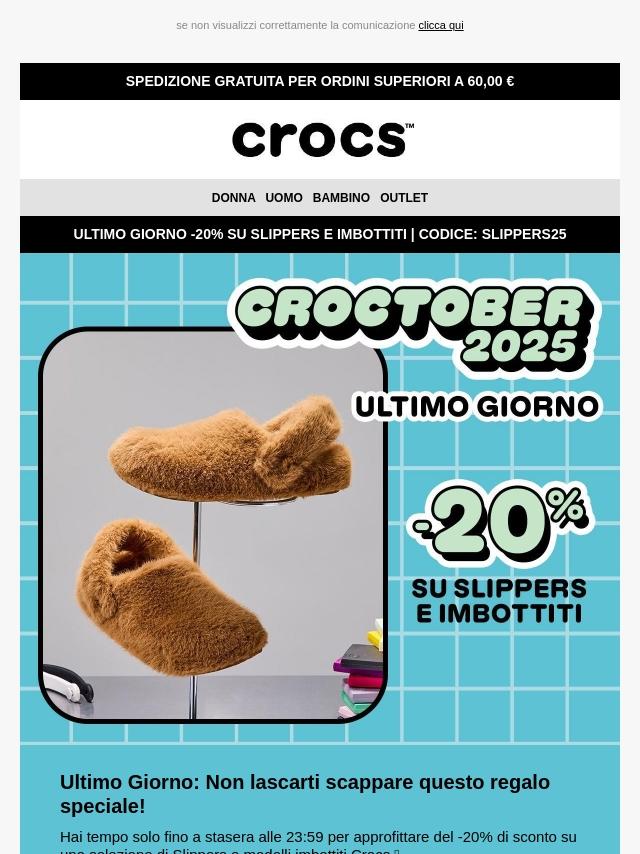Open the SLIPPERS25 code promo bar

coord(320,234)
